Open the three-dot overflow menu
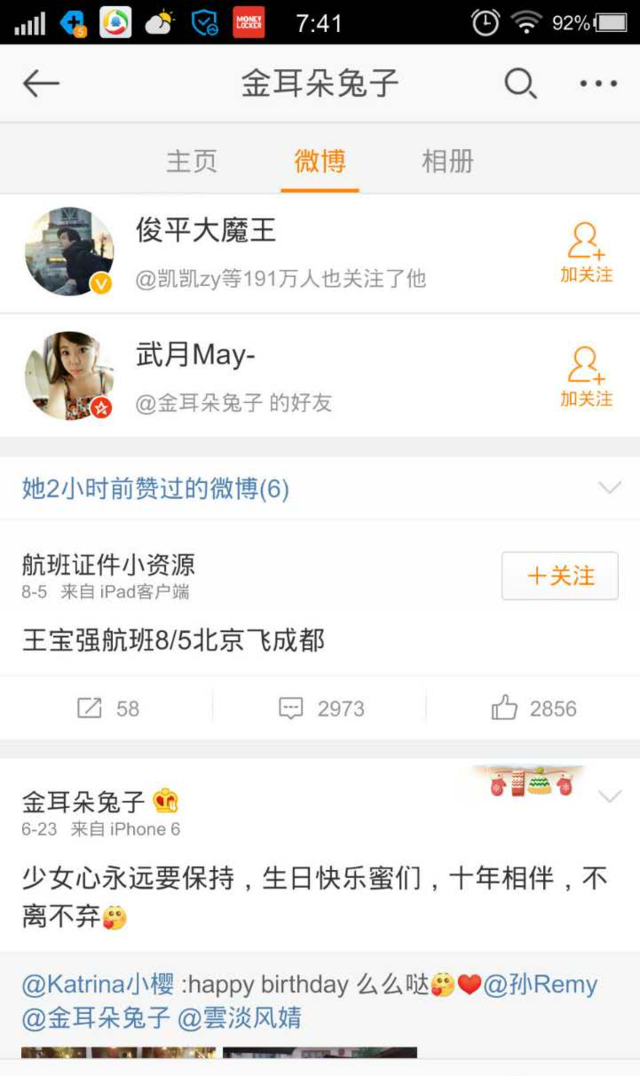 pyautogui.click(x=598, y=84)
